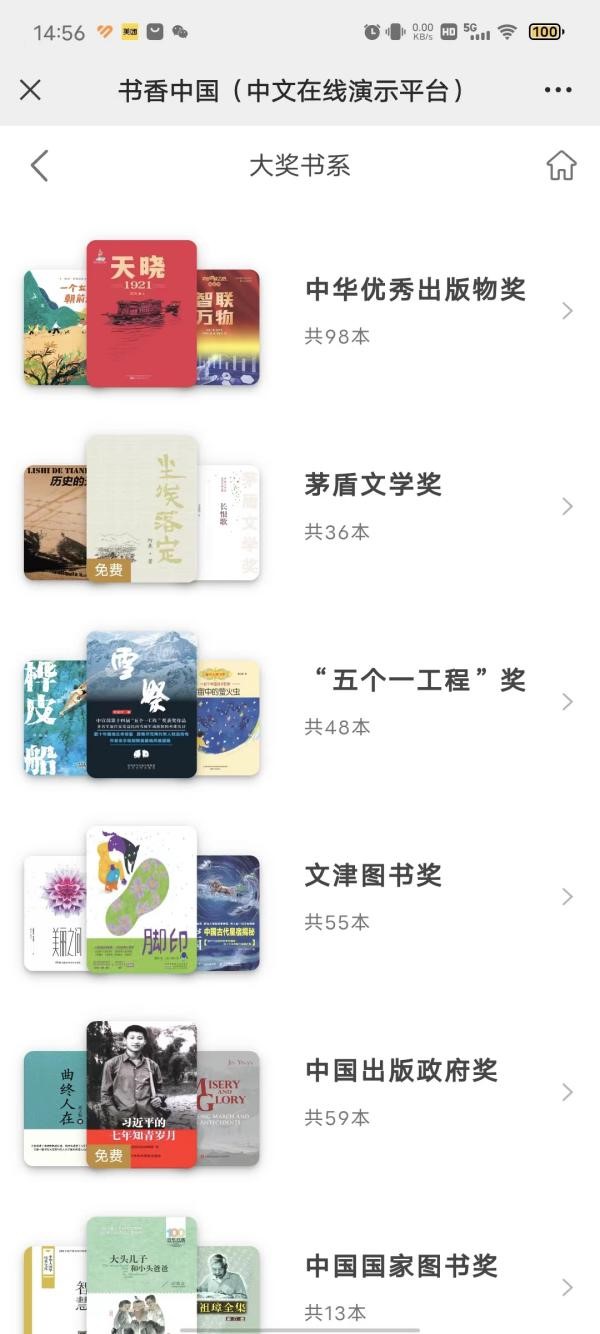View the “五个一工程”奖 books

[415, 700]
